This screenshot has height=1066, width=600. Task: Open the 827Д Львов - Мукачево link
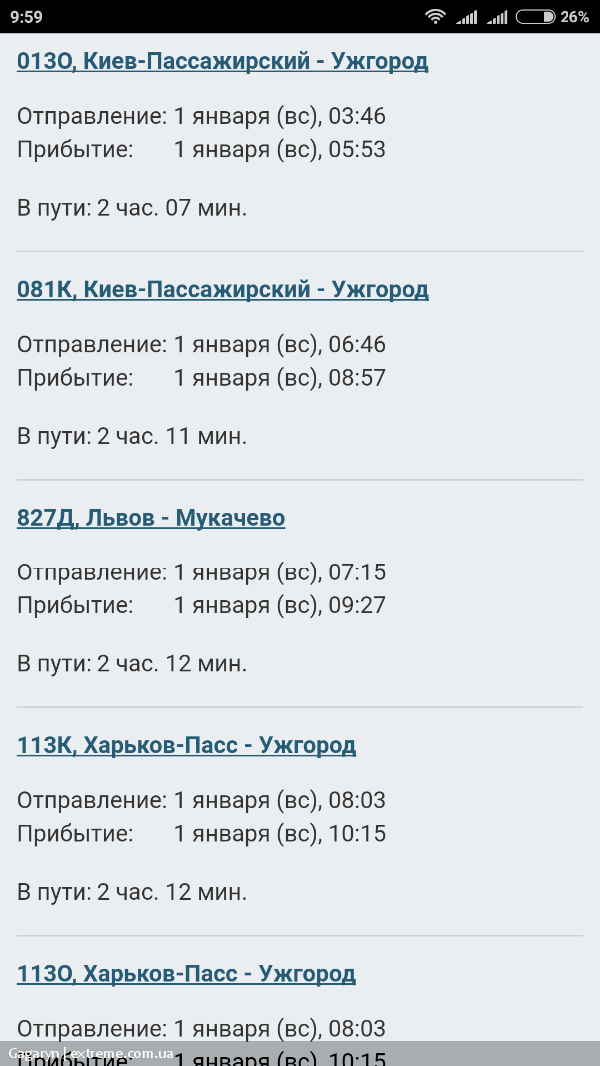click(151, 518)
